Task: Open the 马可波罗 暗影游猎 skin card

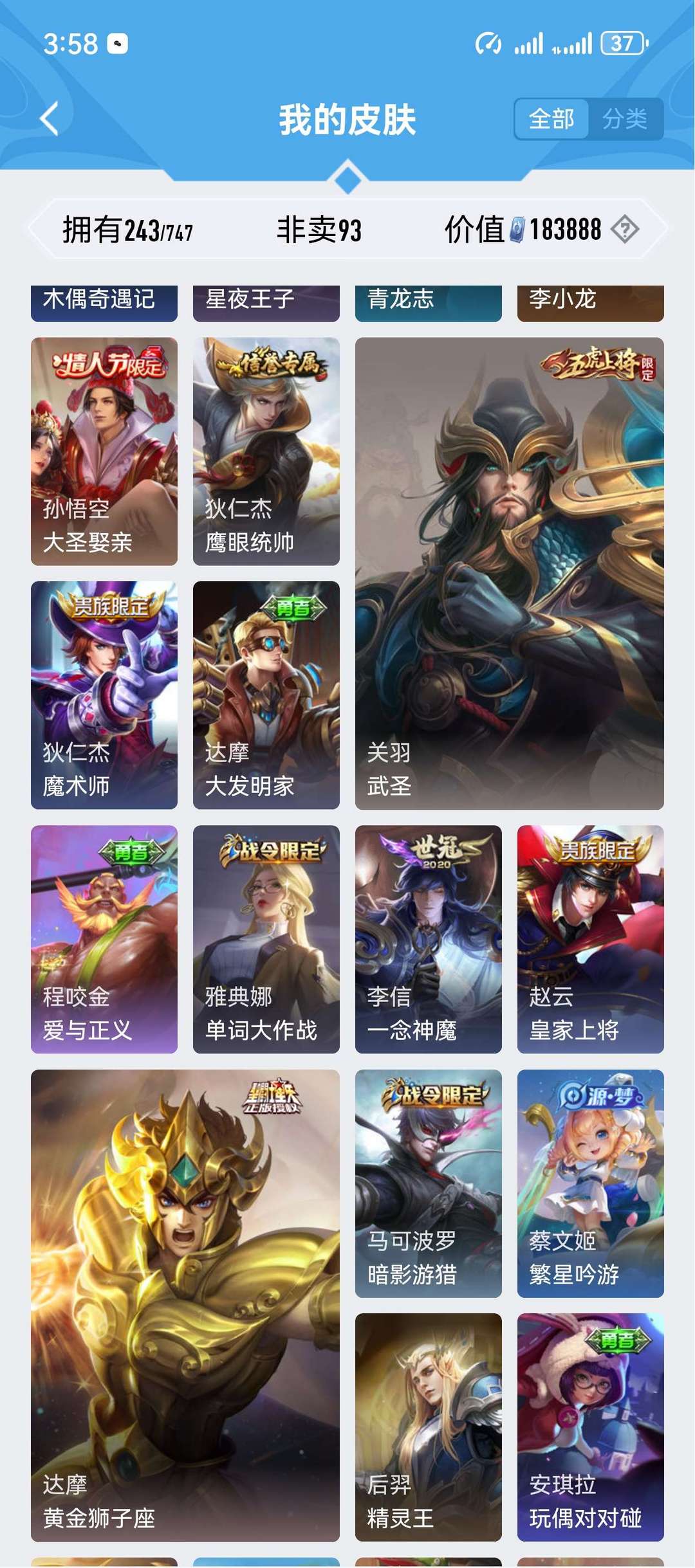Action: pos(429,1183)
